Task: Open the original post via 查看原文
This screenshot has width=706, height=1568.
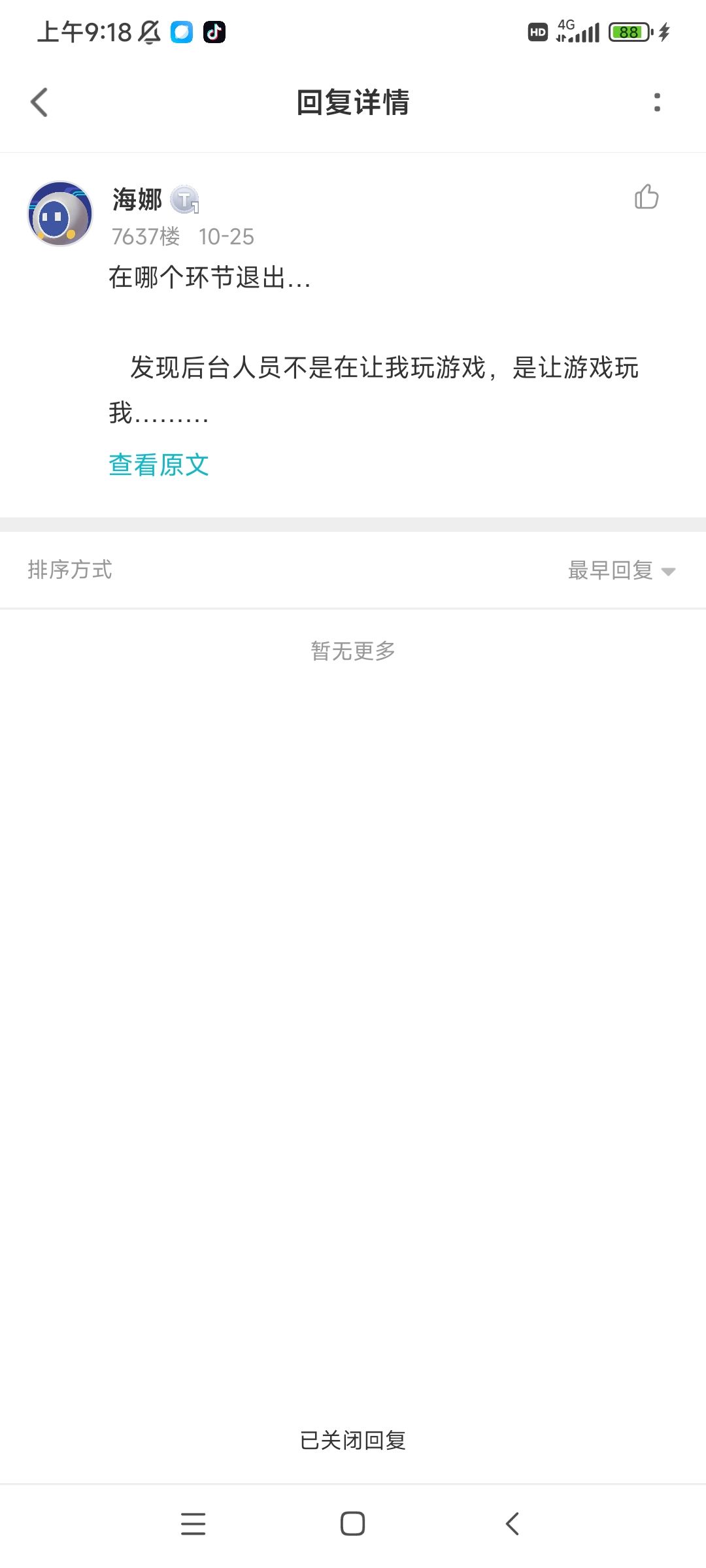Action: click(159, 464)
